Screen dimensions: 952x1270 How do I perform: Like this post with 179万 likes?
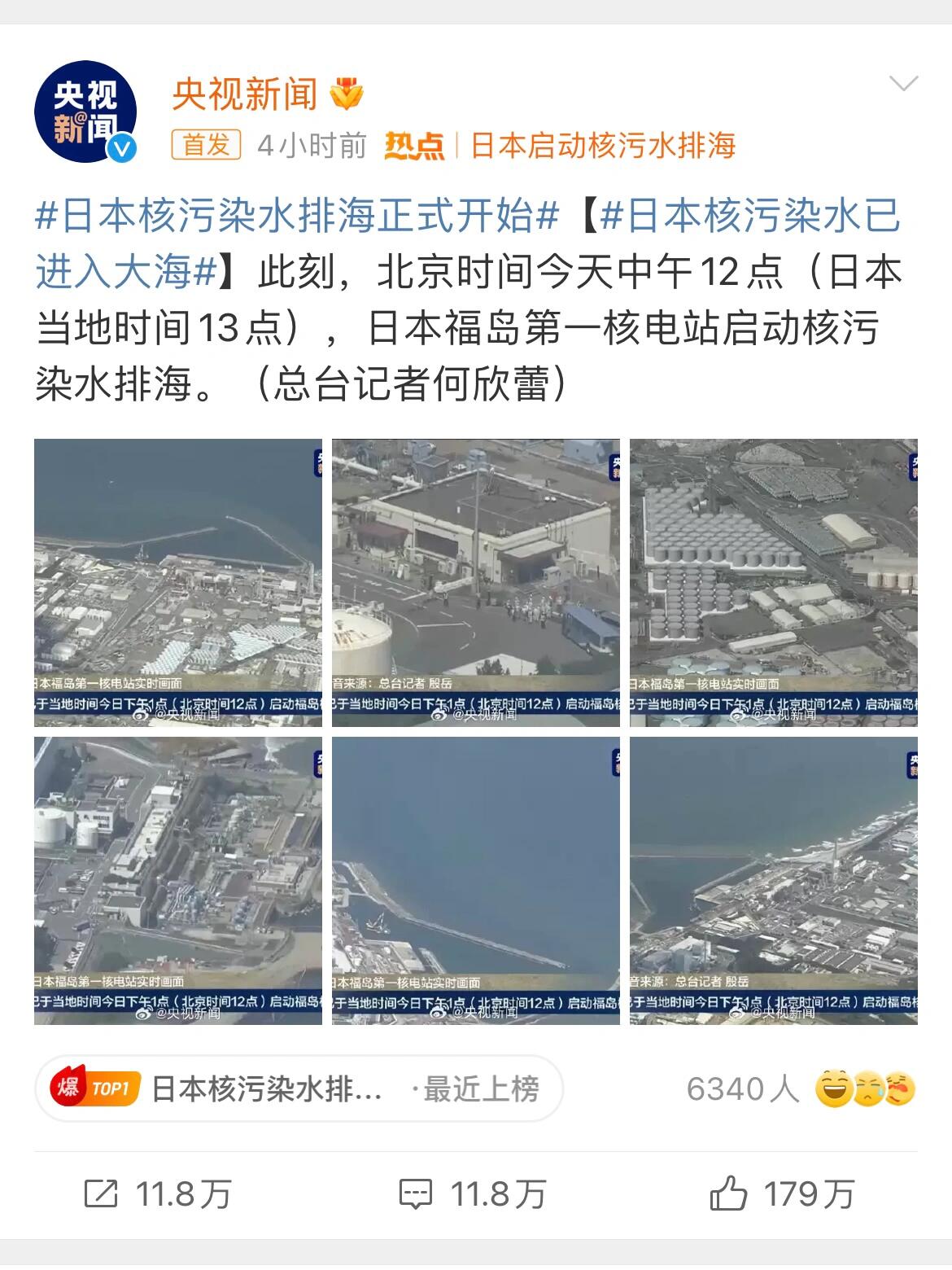click(x=783, y=1194)
